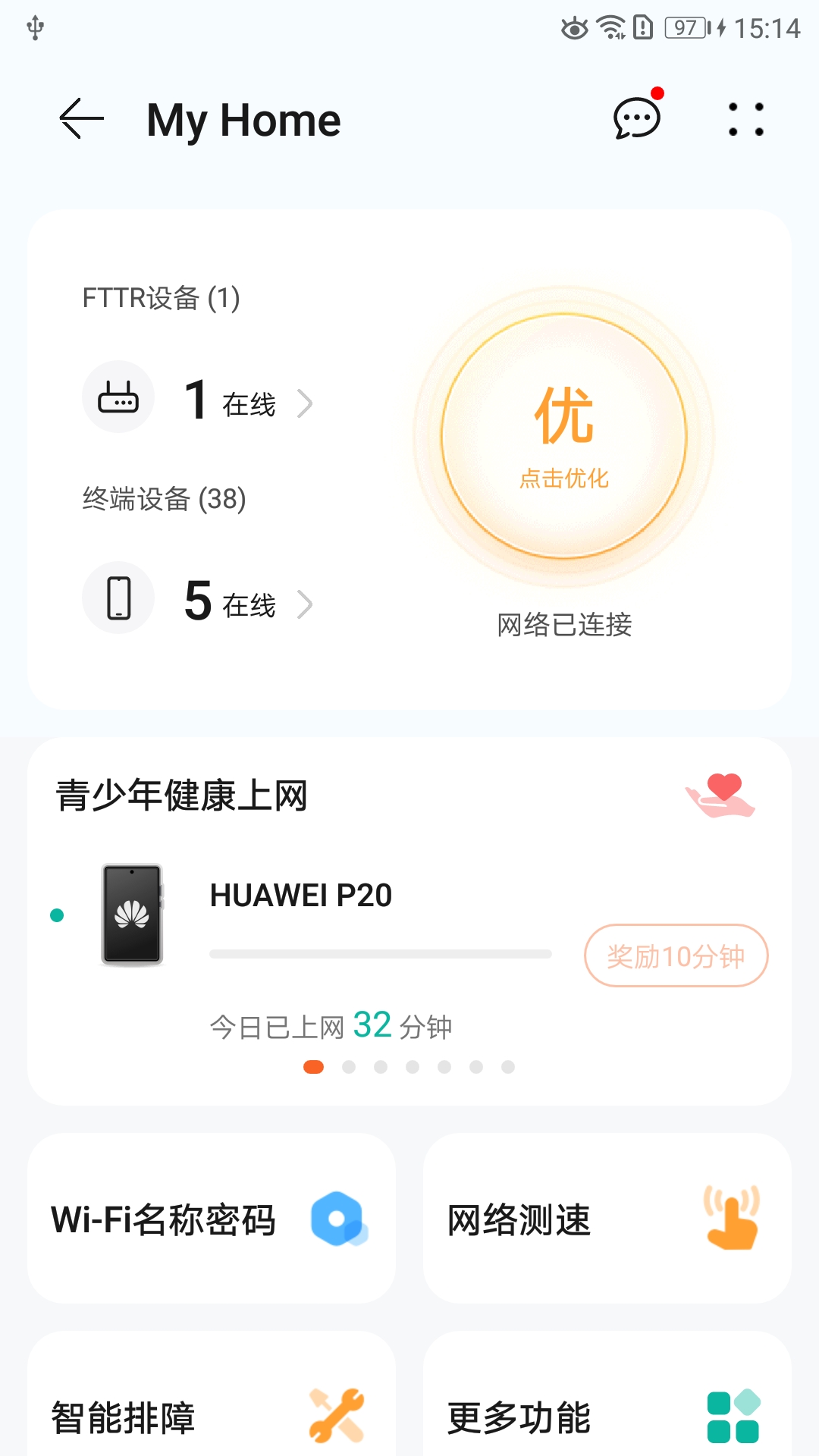
Task: View the 1 online FTTR device
Action: (249, 403)
